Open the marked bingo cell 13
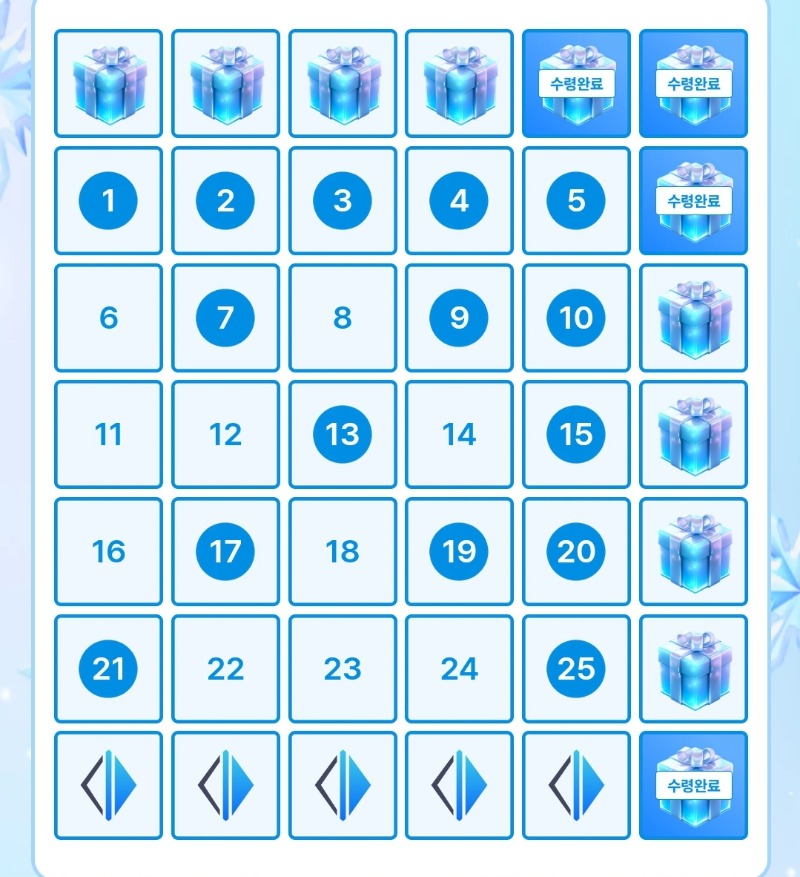This screenshot has width=800, height=877. tap(342, 435)
